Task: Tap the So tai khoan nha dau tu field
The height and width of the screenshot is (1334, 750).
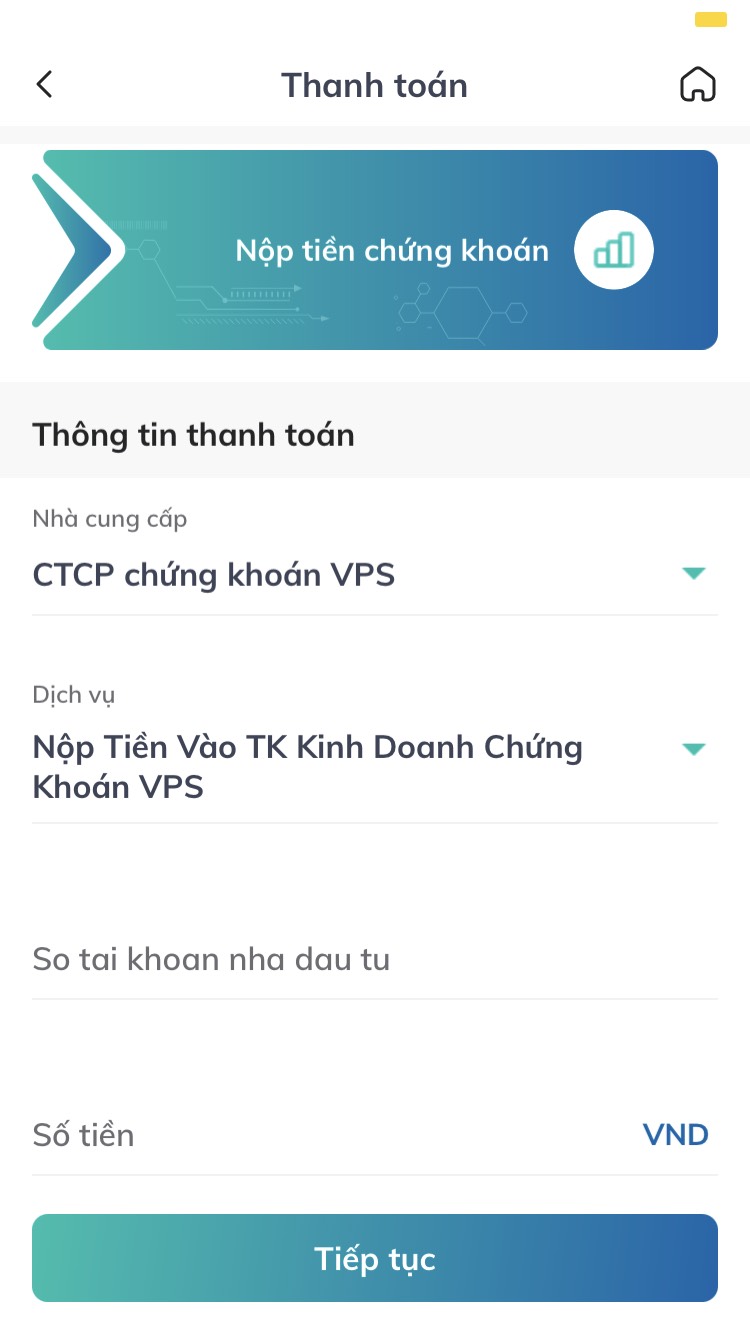Action: pos(375,960)
